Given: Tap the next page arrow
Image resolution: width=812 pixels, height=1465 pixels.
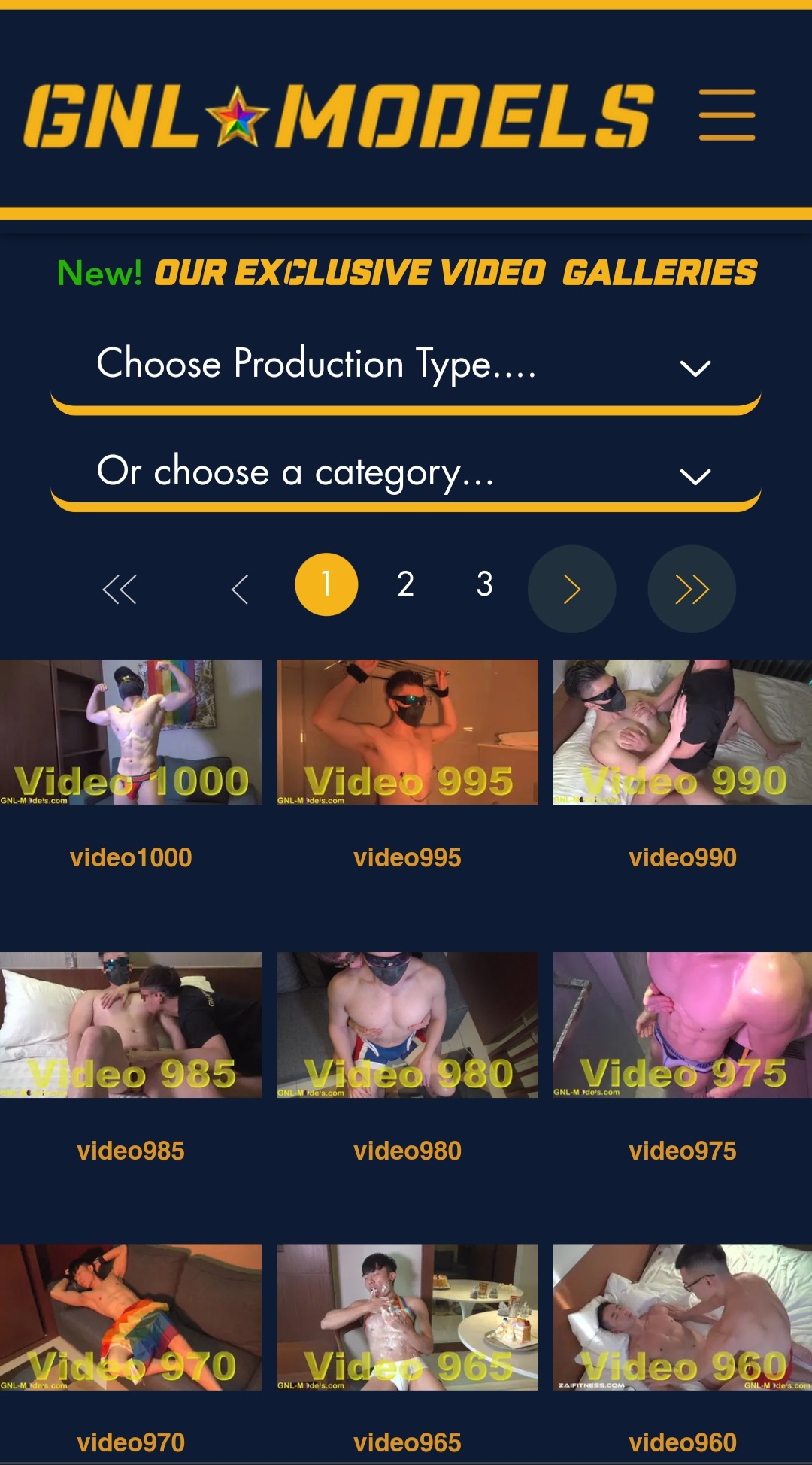Looking at the screenshot, I should 572,589.
